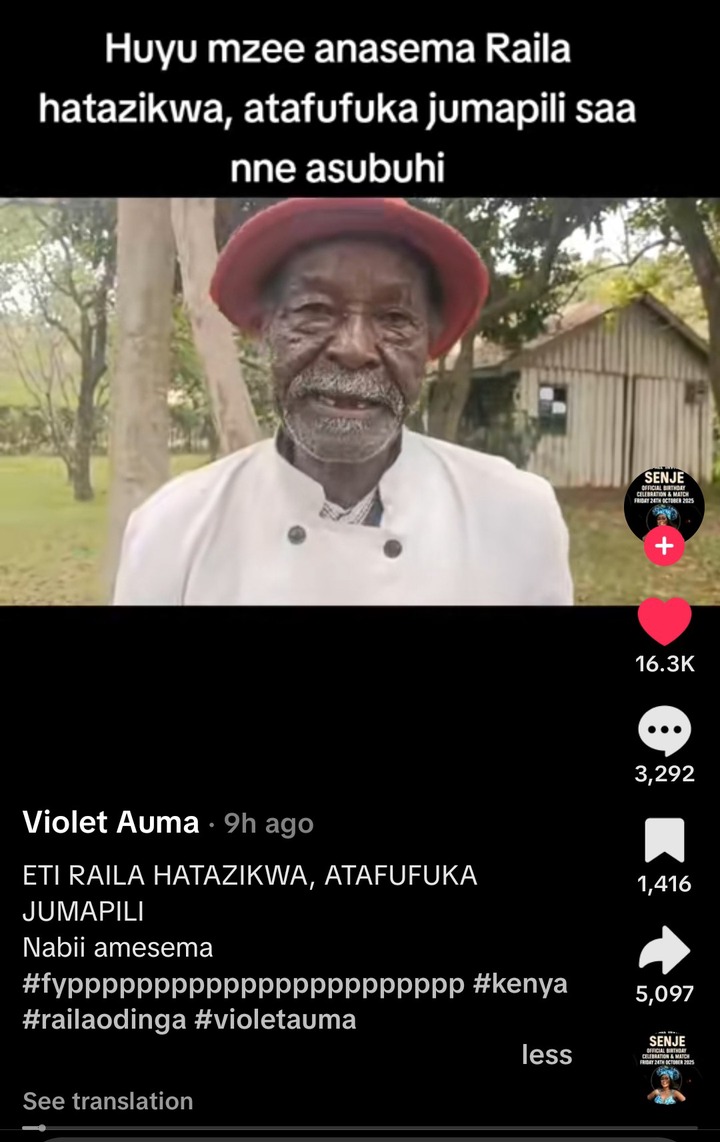Collapse the caption with 'less'
The image size is (720, 1142).
[x=547, y=1054]
